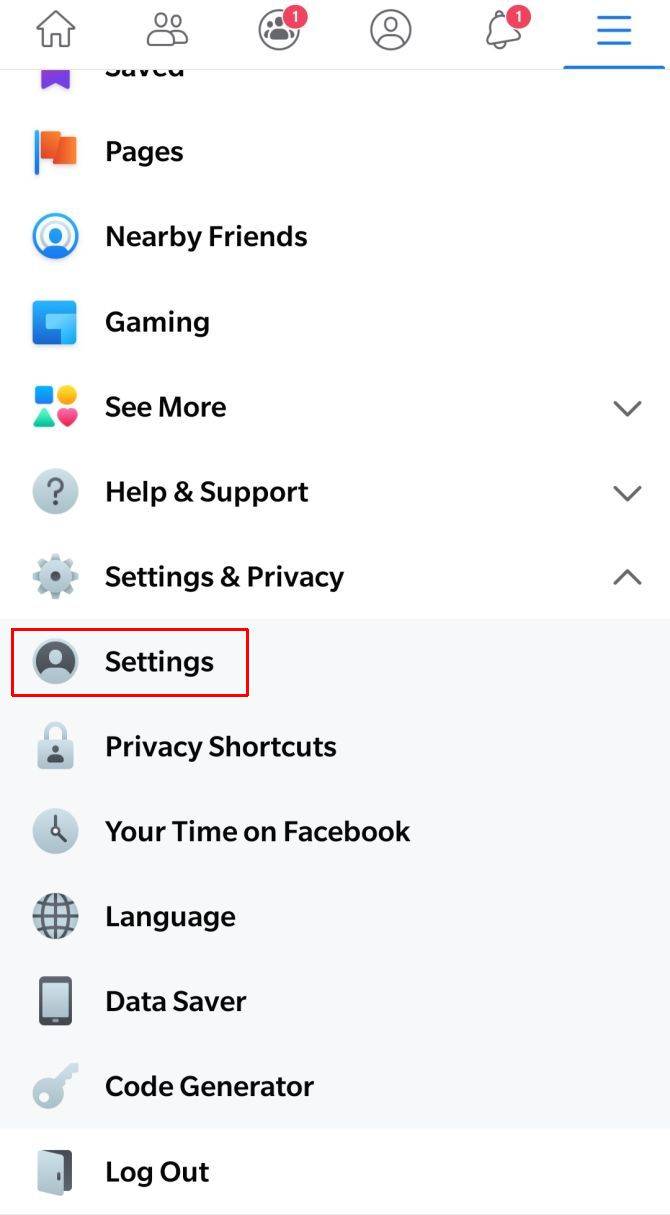Viewport: 670px width, 1215px height.
Task: Open Pages from the menu
Action: [x=144, y=152]
